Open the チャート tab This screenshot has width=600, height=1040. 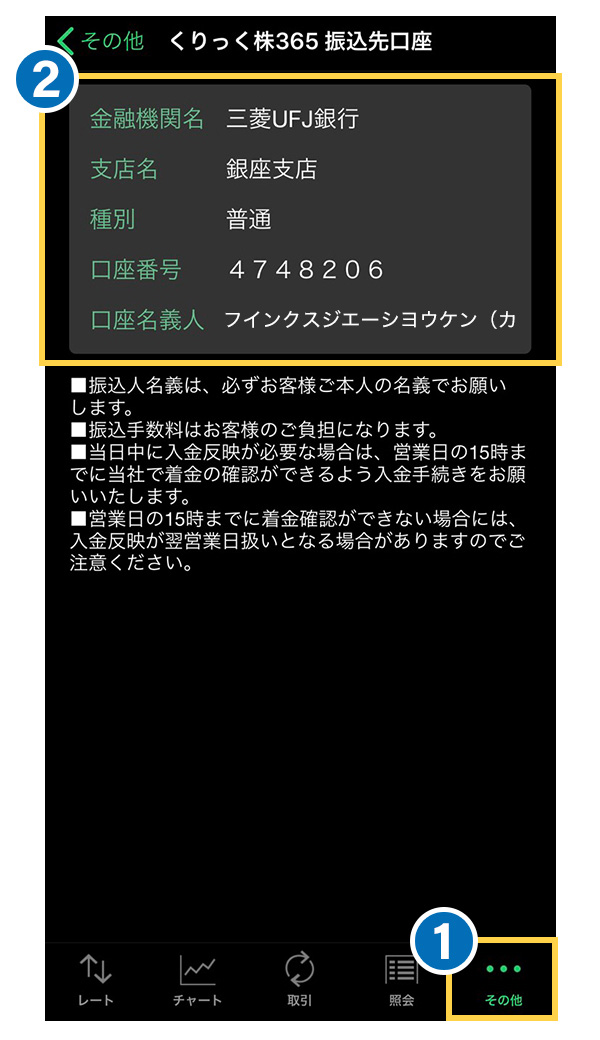point(197,980)
